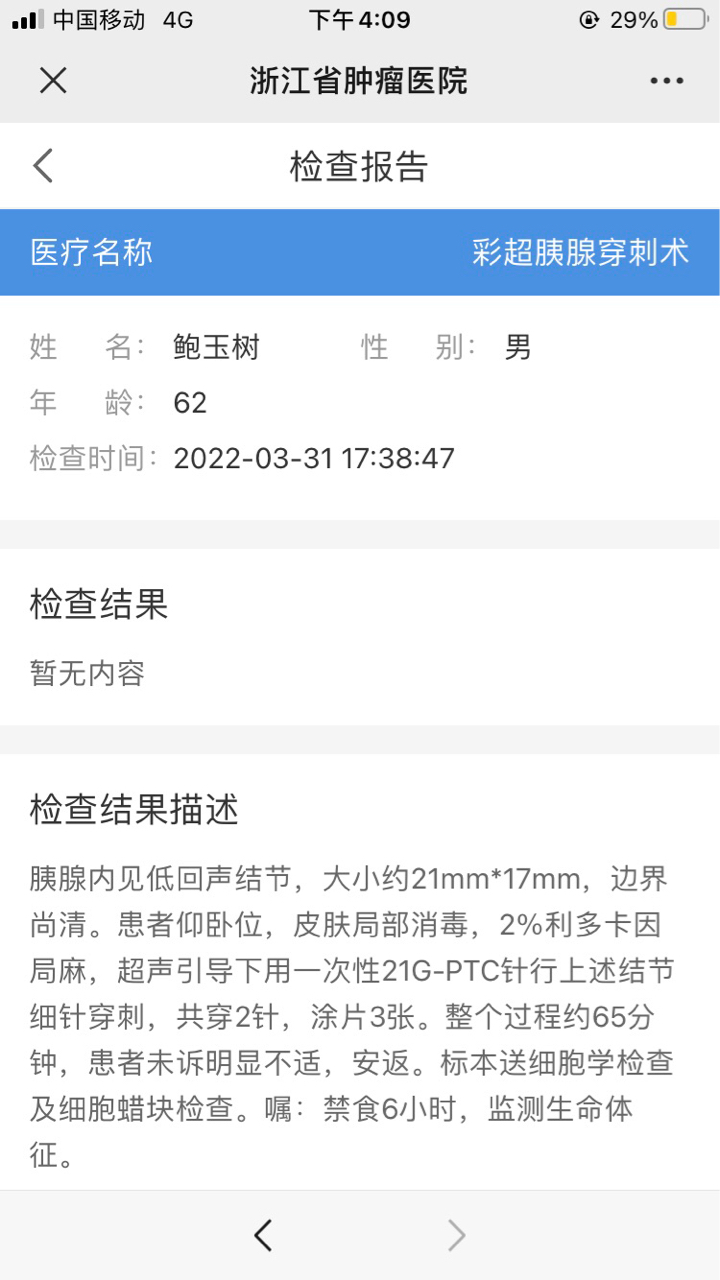The image size is (720, 1280).
Task: Open the three-dot overflow menu
Action: [x=666, y=81]
